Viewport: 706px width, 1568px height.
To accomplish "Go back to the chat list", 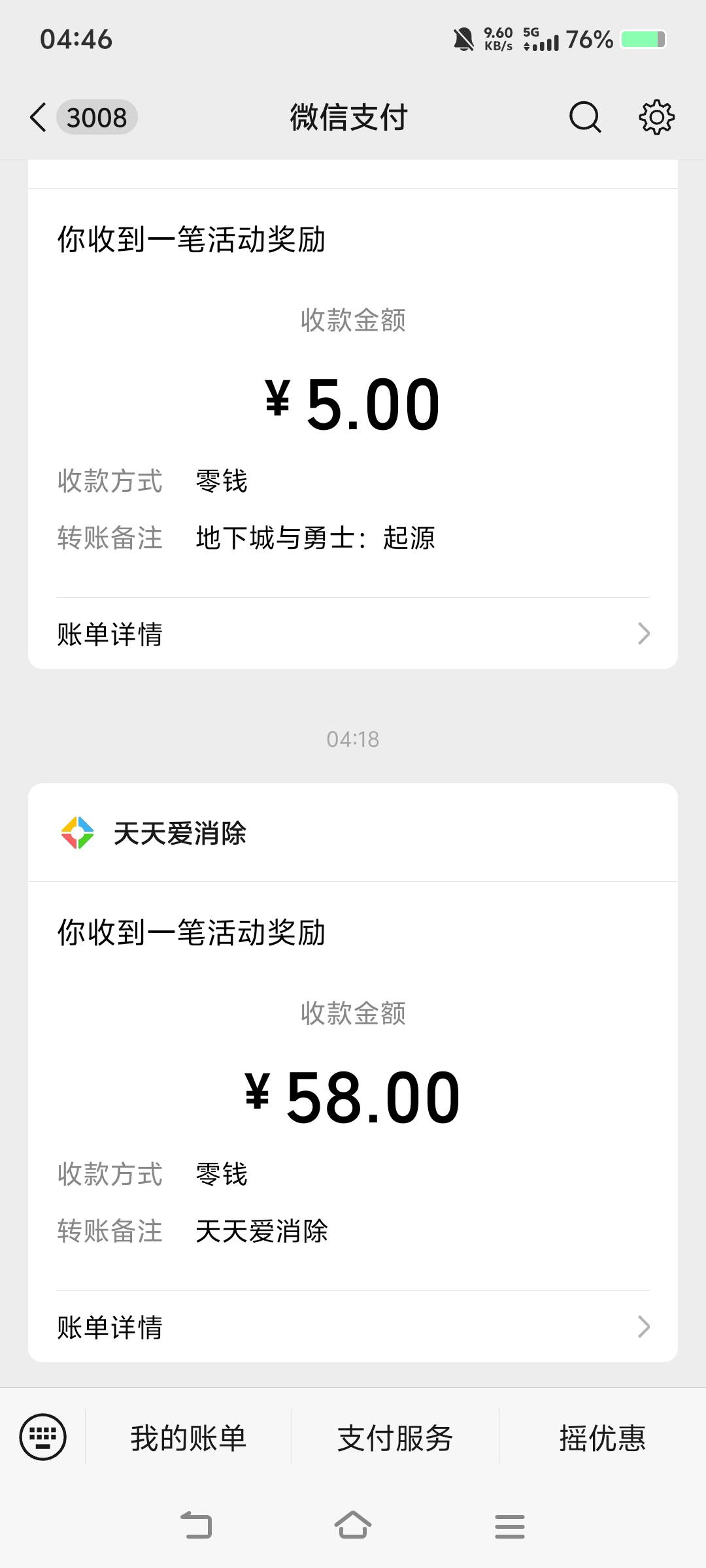I will click(39, 118).
